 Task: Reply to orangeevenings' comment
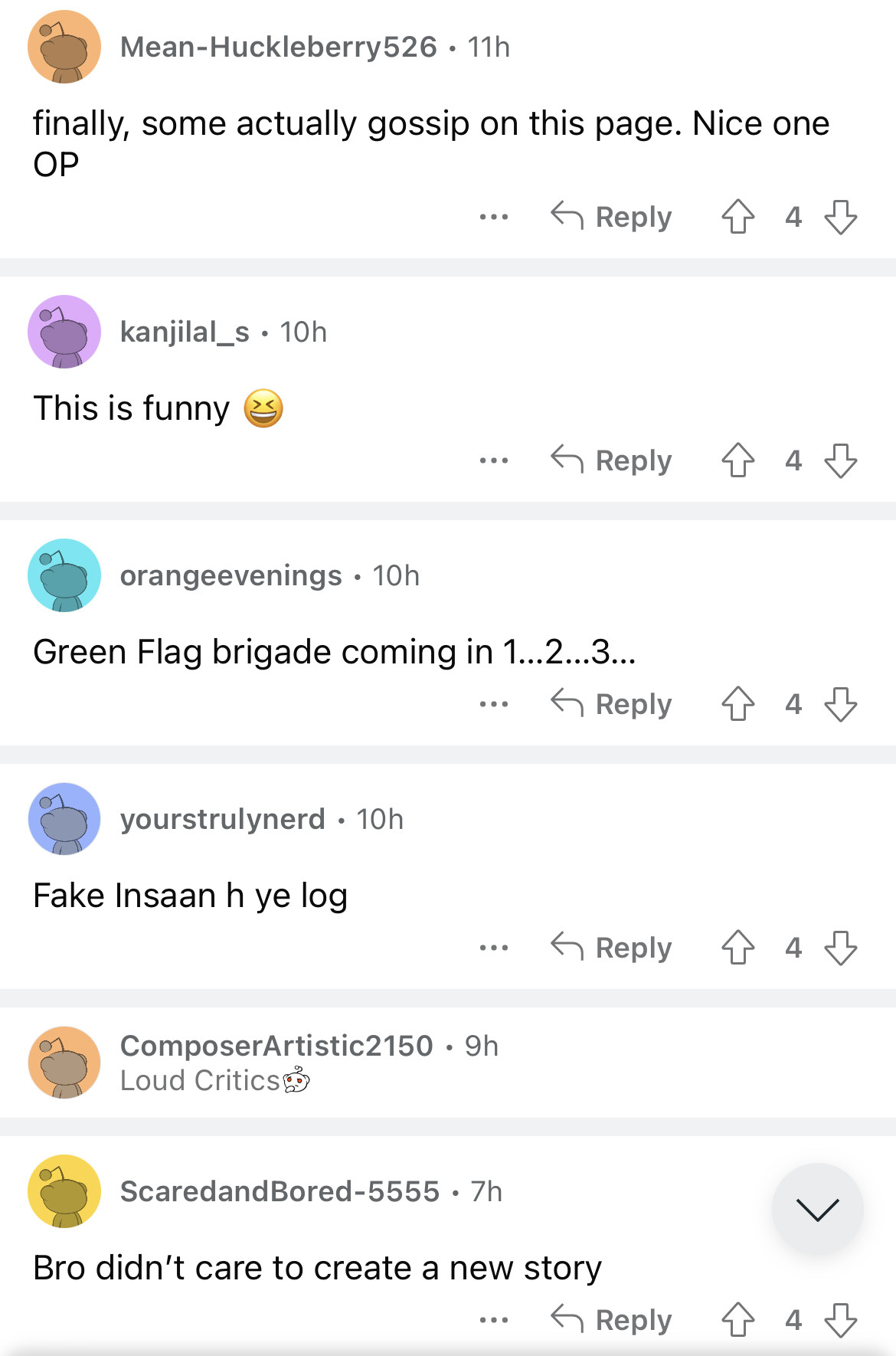[611, 704]
